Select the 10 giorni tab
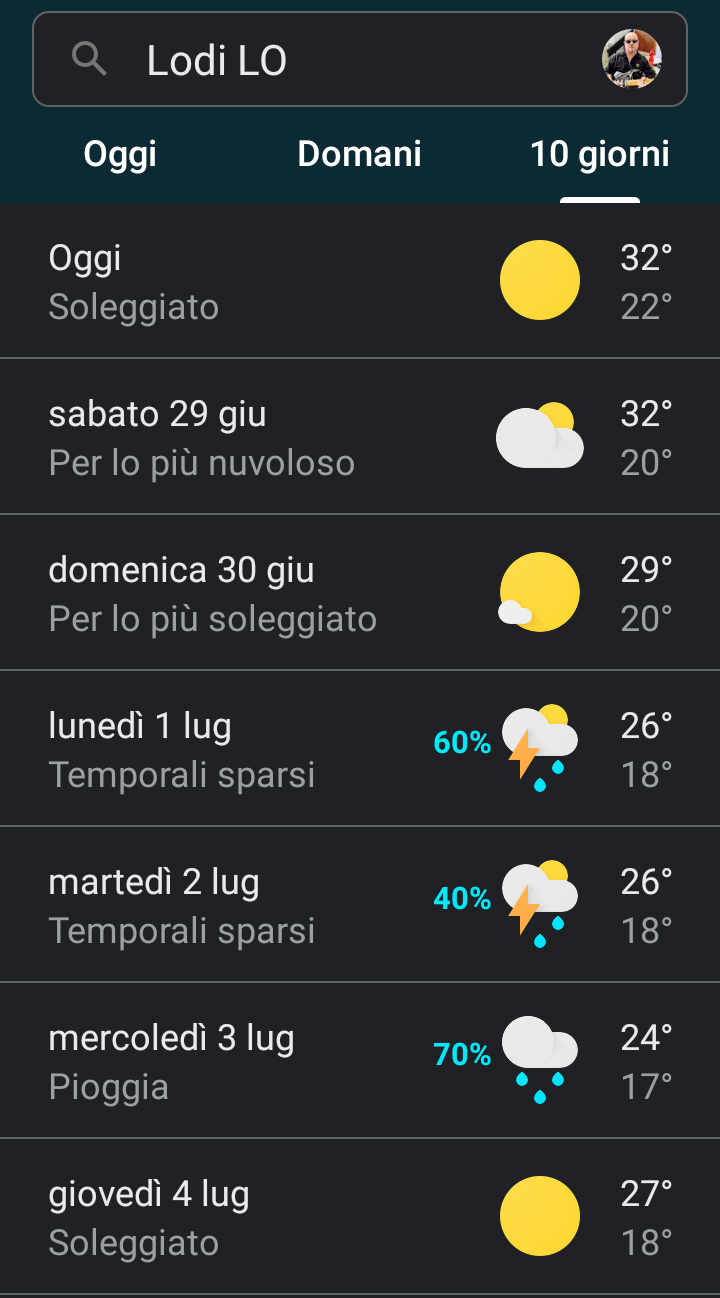Screen dimensions: 720x1298 click(600, 155)
